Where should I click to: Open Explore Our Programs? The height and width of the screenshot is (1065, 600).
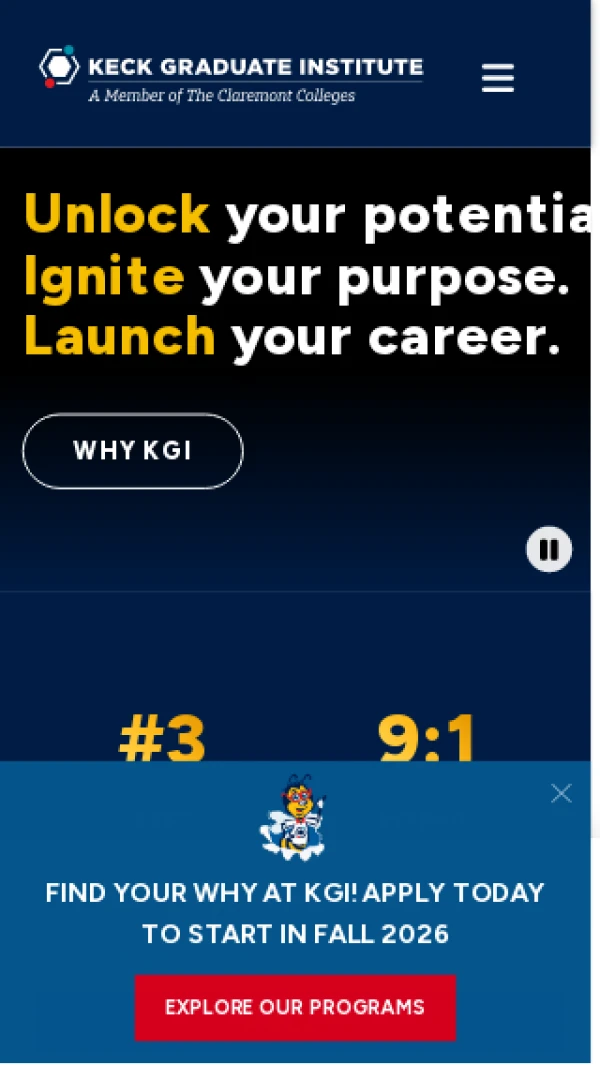coord(295,1007)
